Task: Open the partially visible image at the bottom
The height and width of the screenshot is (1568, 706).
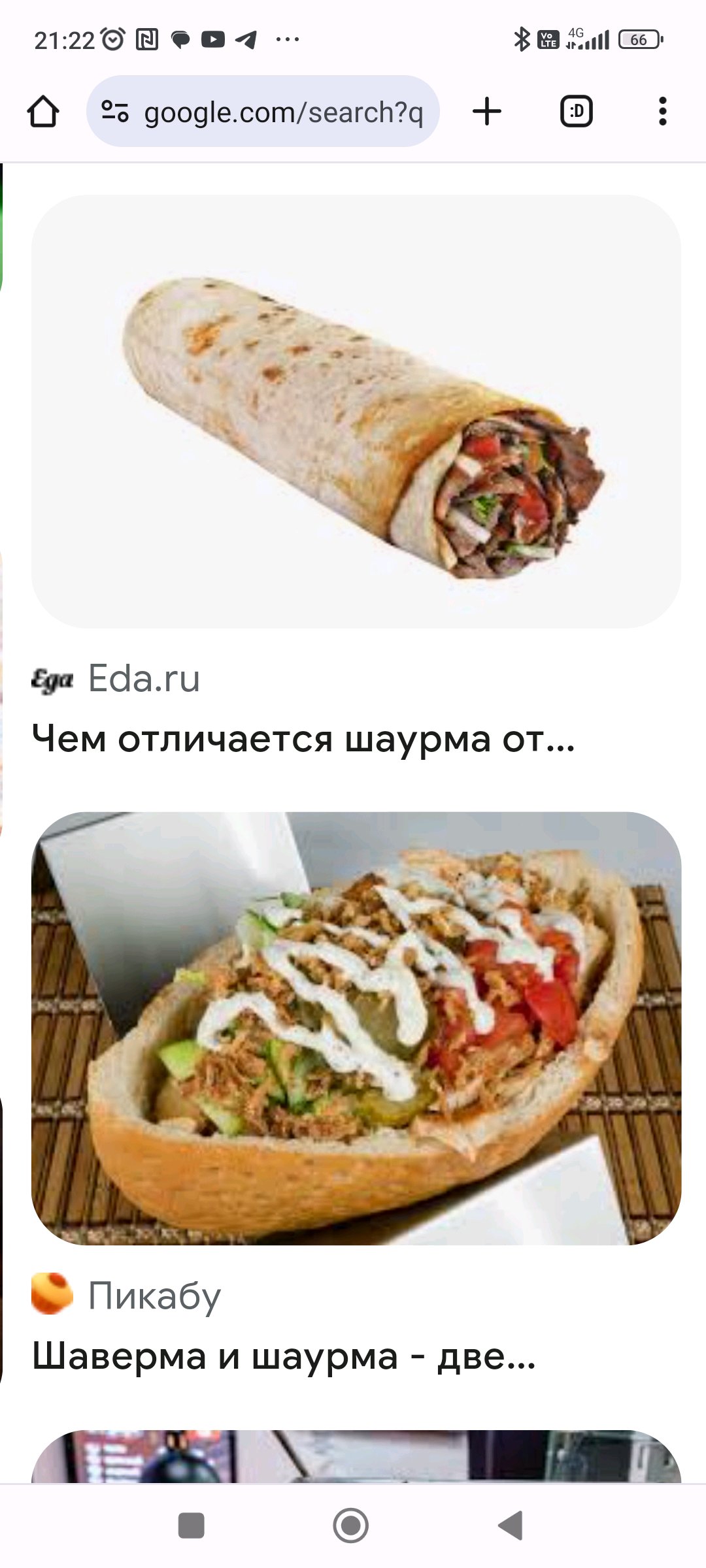Action: (356, 1456)
